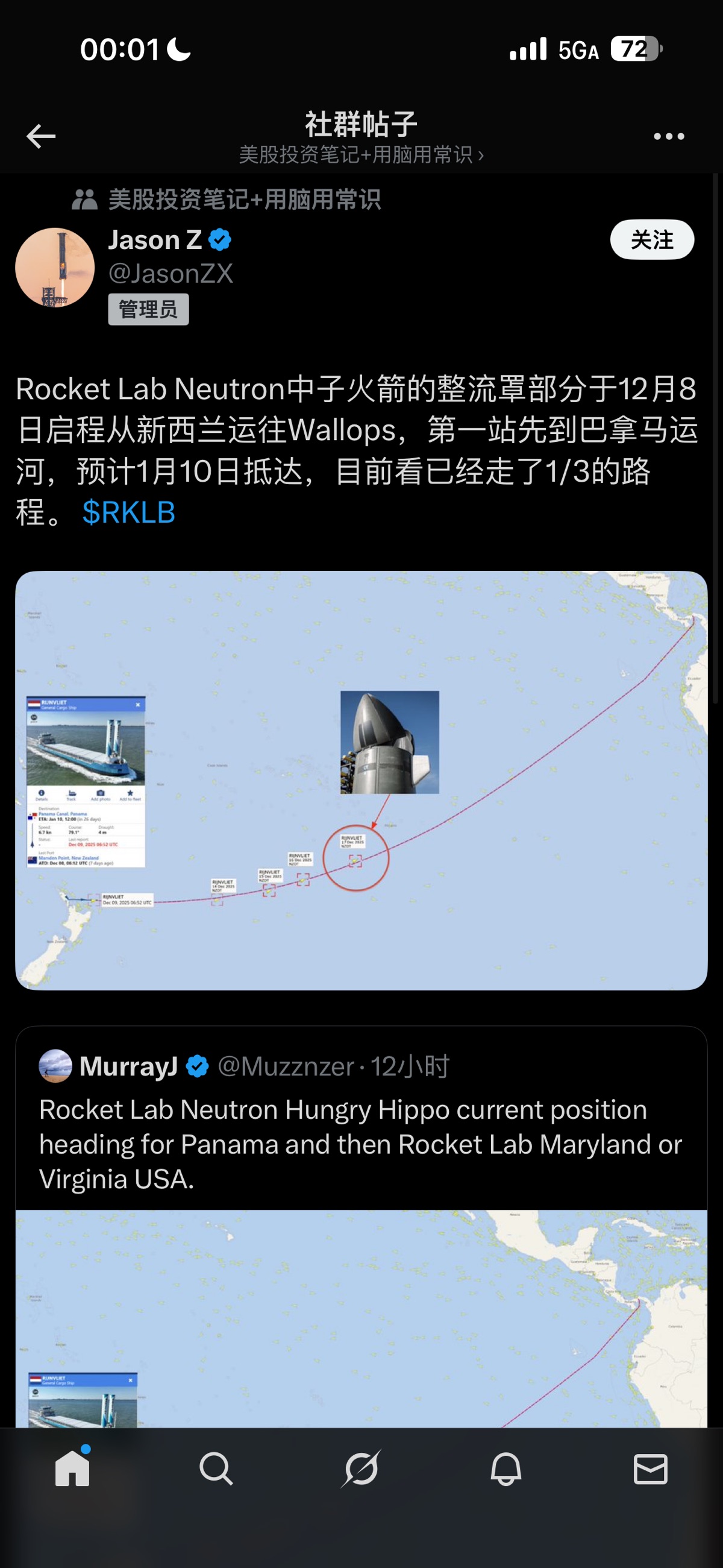The image size is (723, 1568).
Task: Tap the 关注 button to follow Jason Z
Action: (651, 240)
